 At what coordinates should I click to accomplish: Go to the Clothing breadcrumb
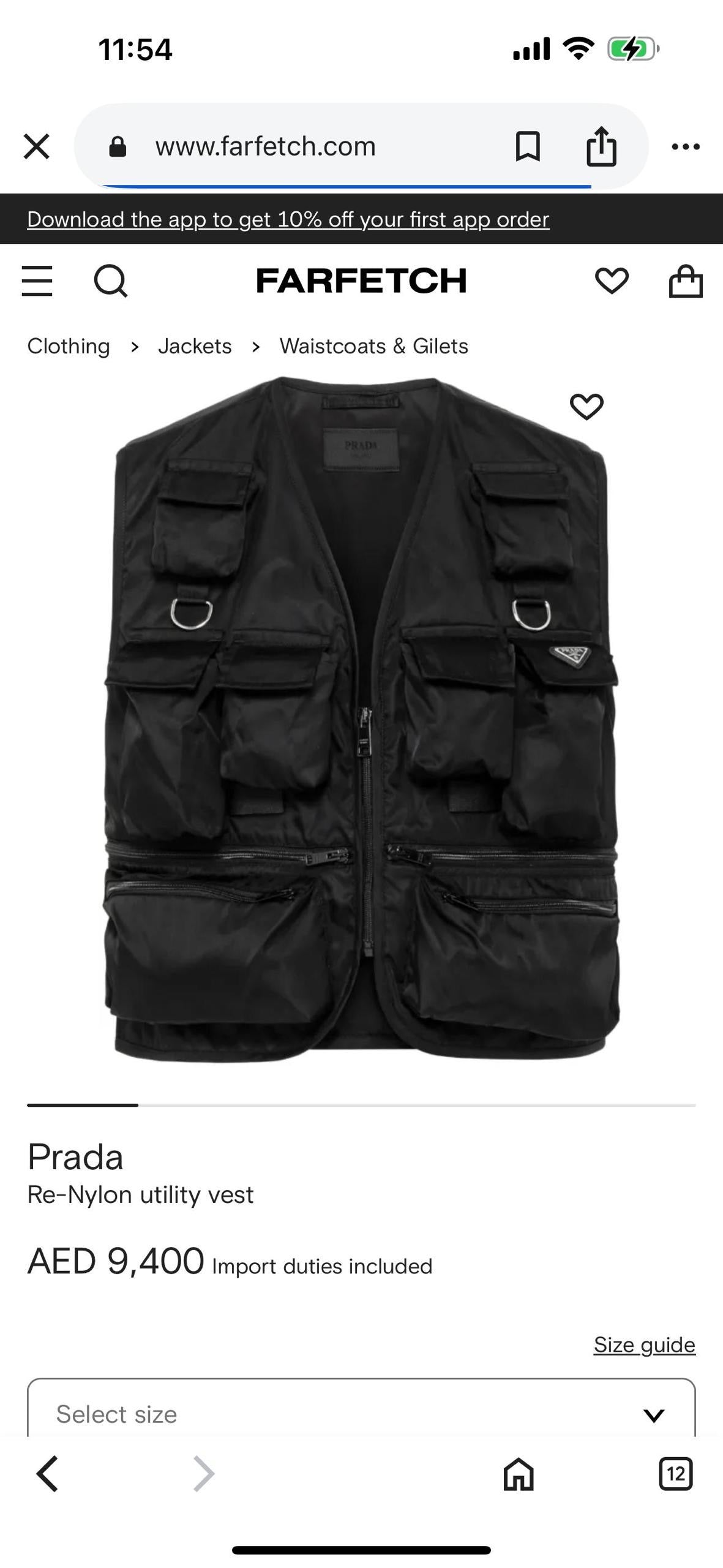[x=69, y=346]
